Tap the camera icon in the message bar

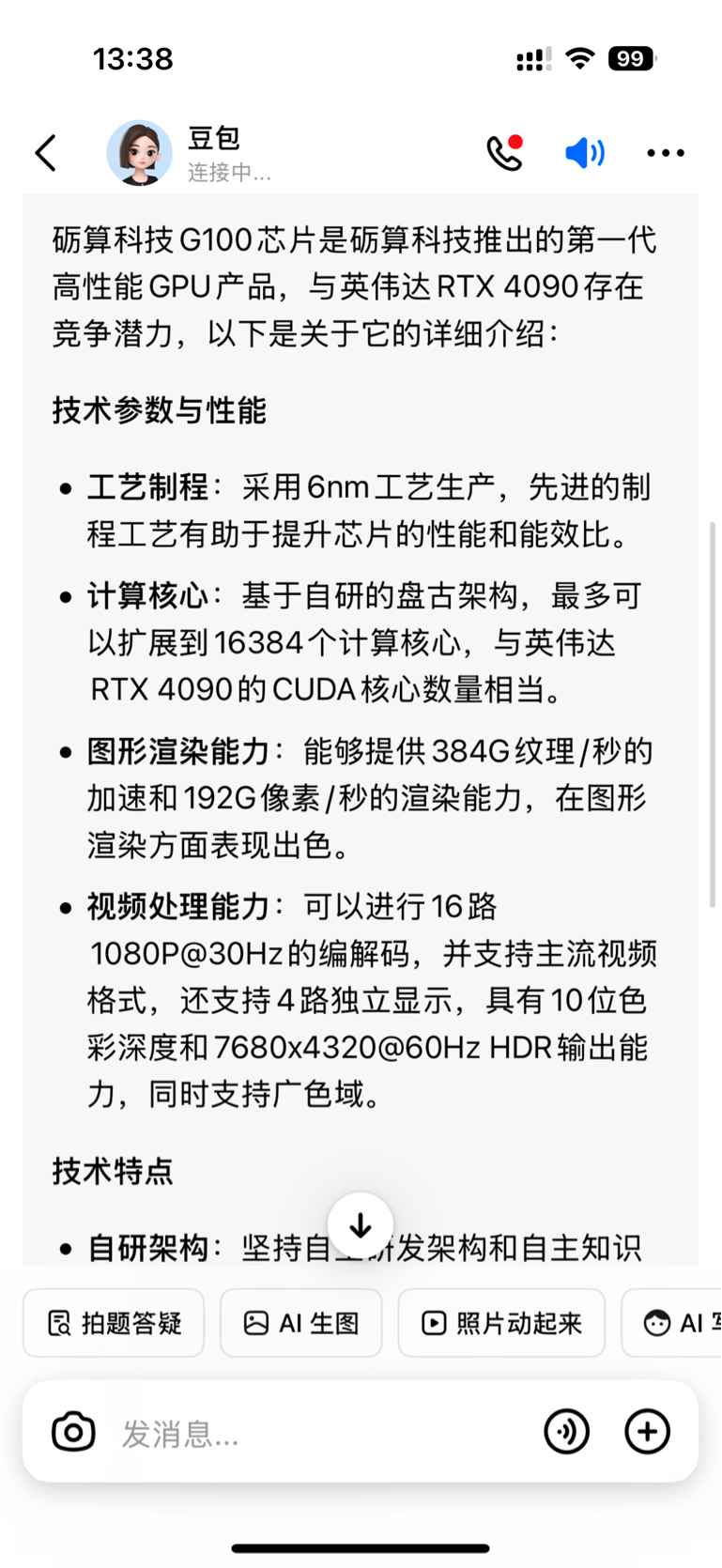click(x=74, y=1431)
